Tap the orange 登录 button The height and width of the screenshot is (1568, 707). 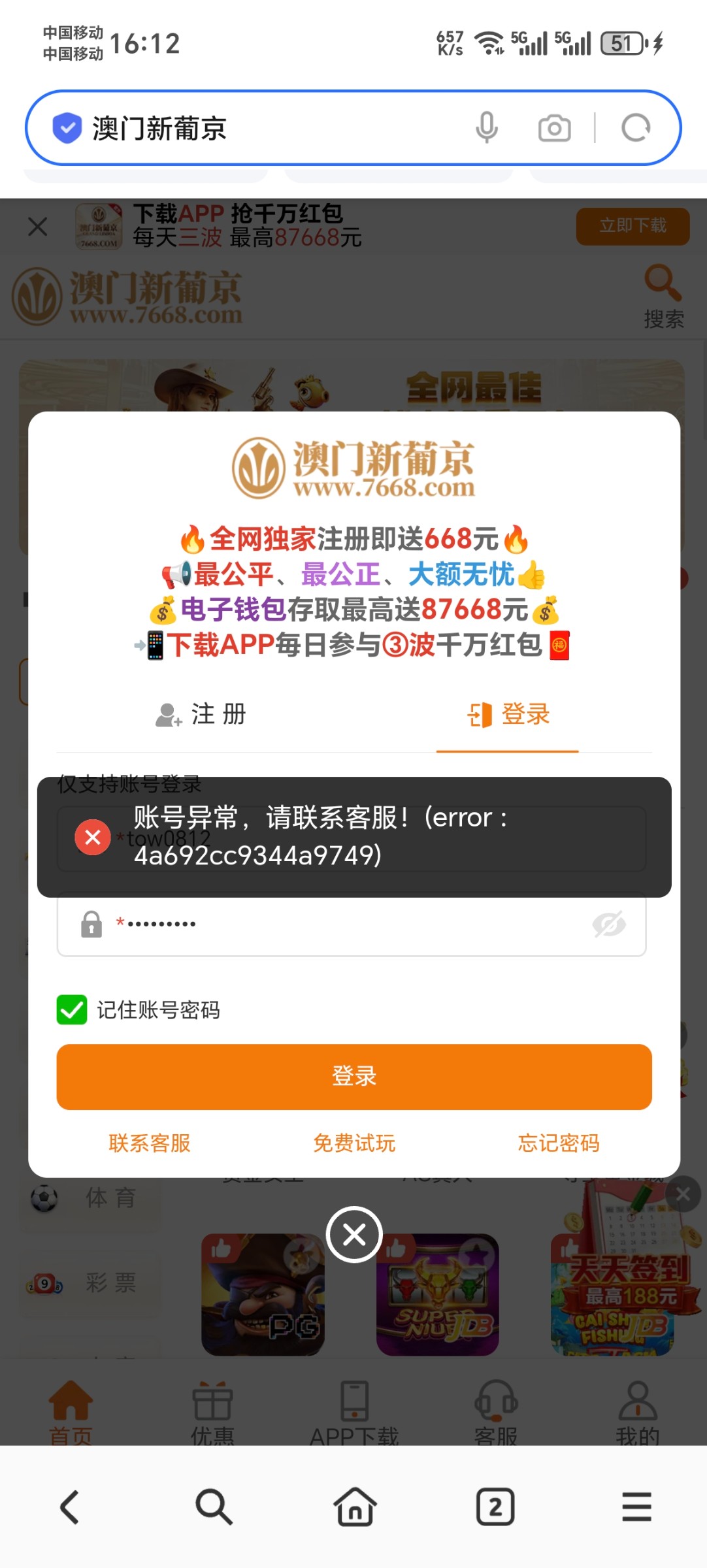pos(354,1076)
